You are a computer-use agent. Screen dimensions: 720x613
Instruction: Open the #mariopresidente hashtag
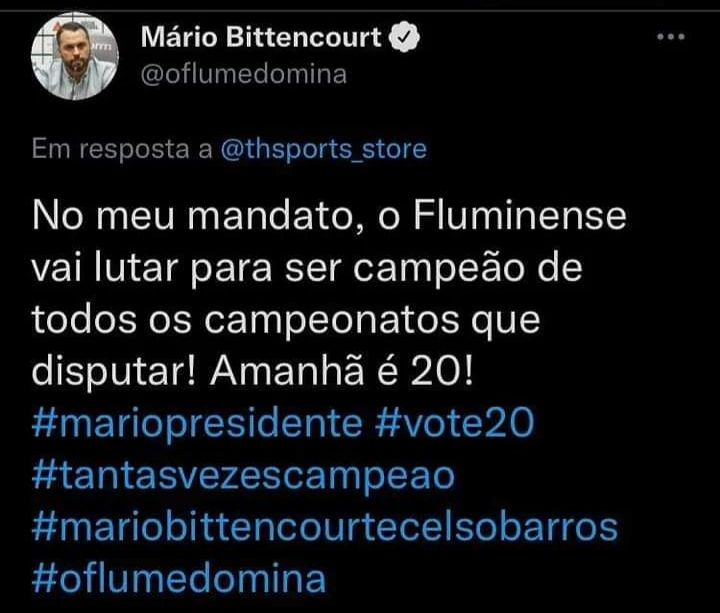tap(196, 424)
